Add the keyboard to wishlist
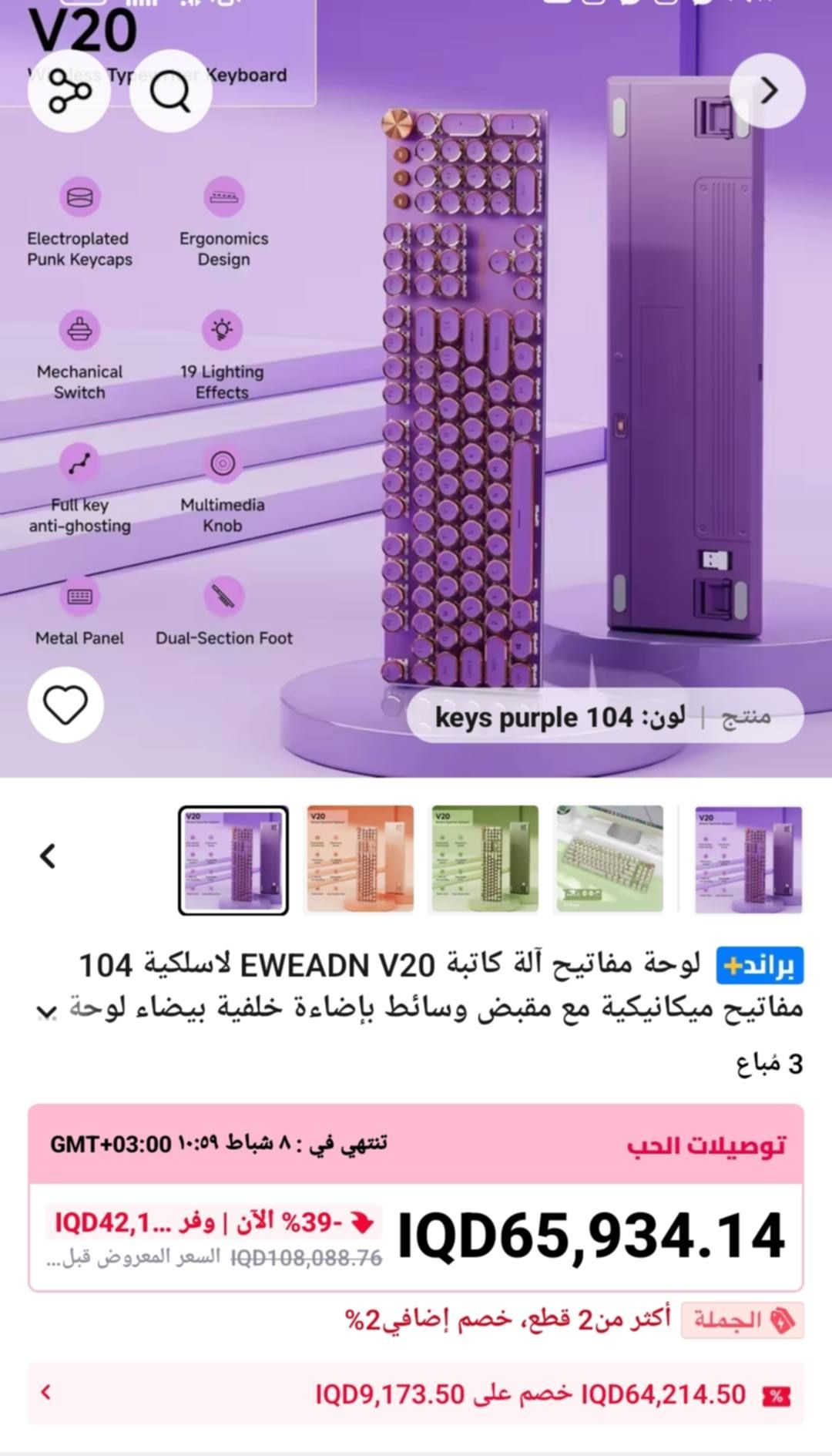The width and height of the screenshot is (832, 1456). coord(65,704)
